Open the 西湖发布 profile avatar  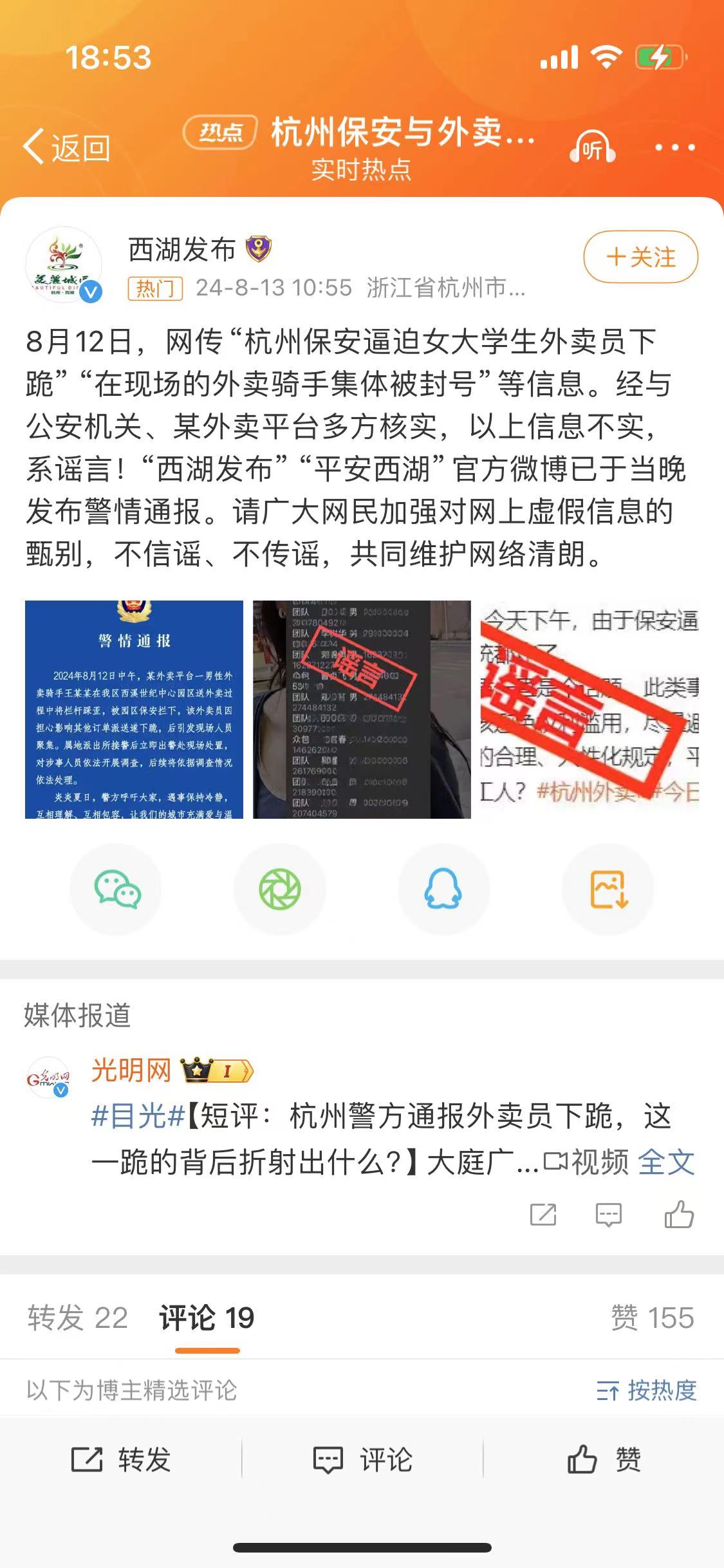(x=64, y=265)
